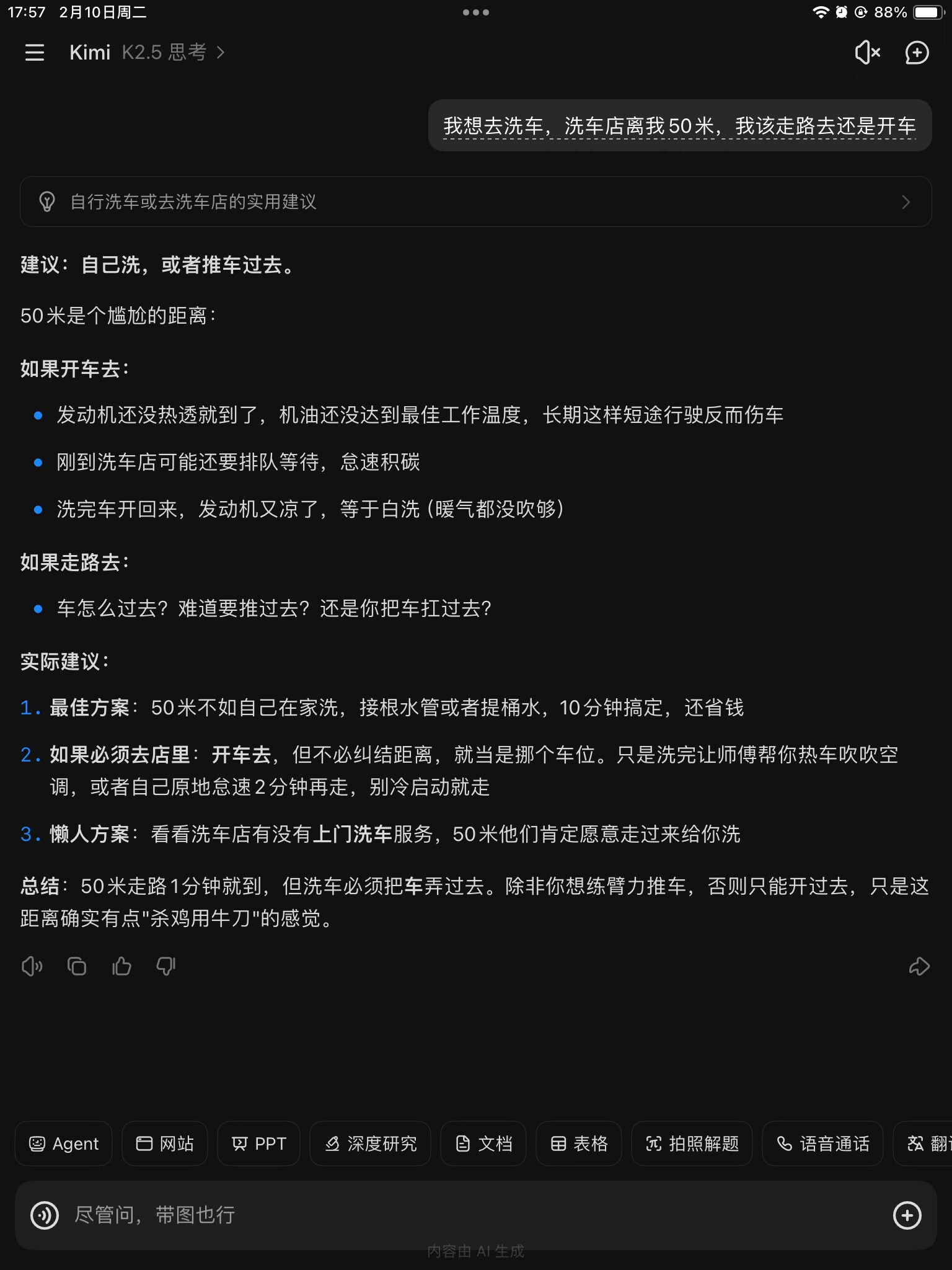The height and width of the screenshot is (1270, 952).
Task: Open the K2.5 思考 model selector
Action: [x=172, y=53]
